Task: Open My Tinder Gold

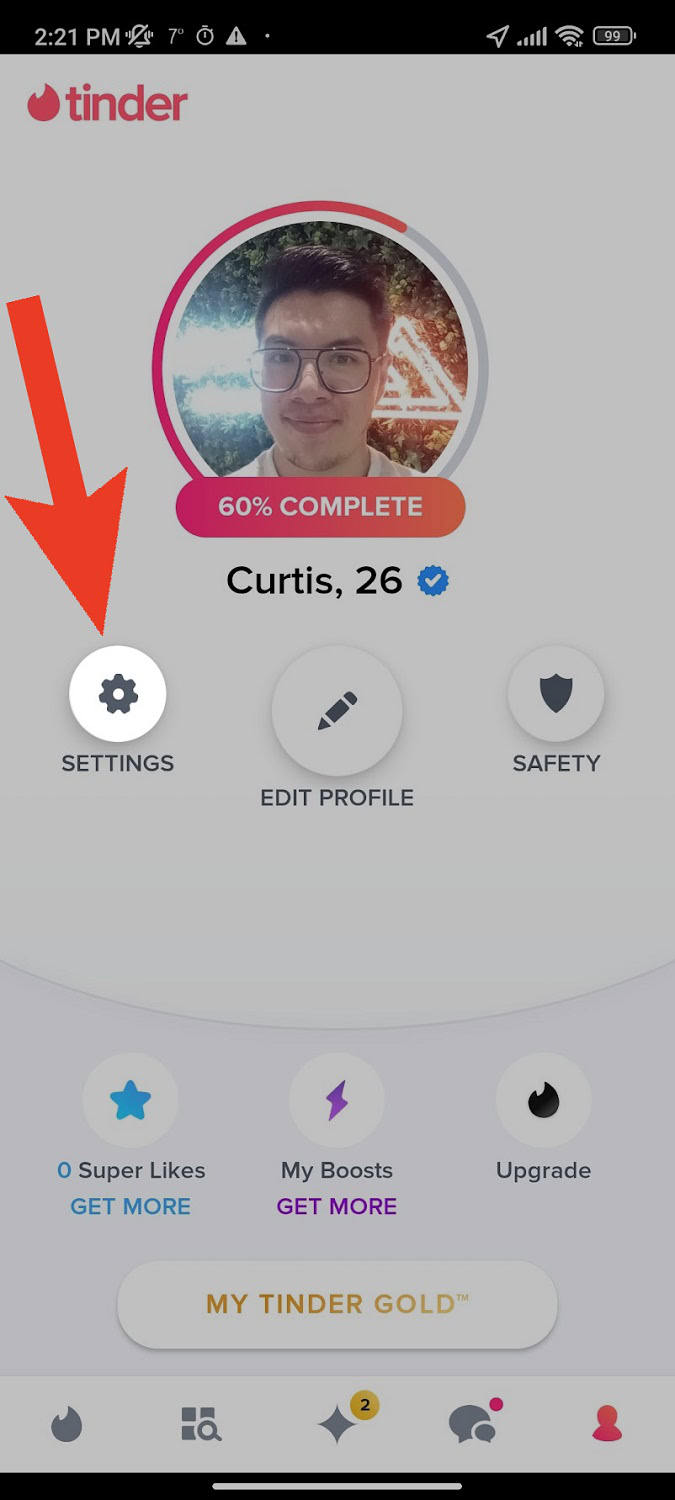Action: click(337, 1304)
